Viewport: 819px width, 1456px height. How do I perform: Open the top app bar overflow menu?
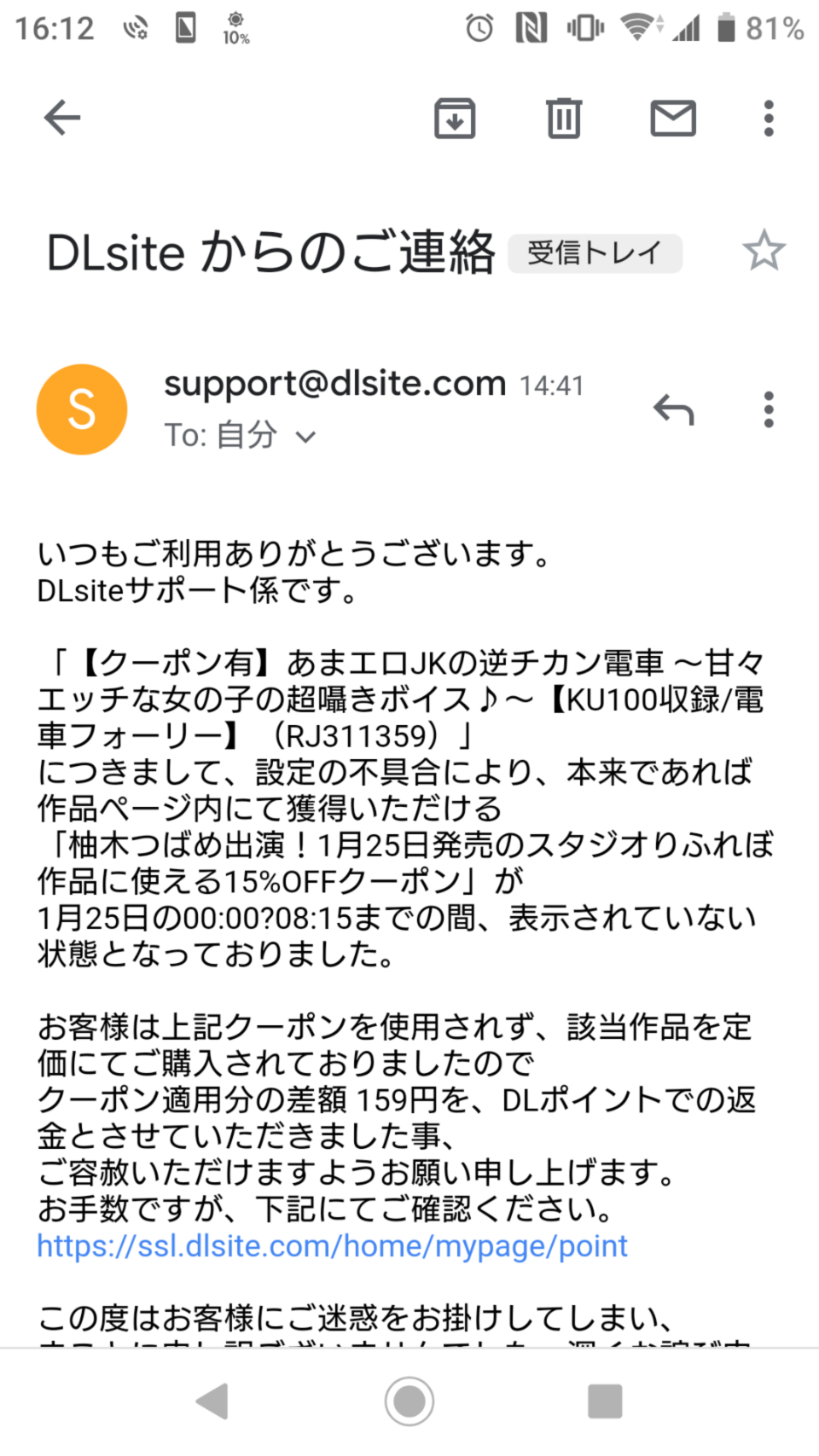tap(769, 118)
